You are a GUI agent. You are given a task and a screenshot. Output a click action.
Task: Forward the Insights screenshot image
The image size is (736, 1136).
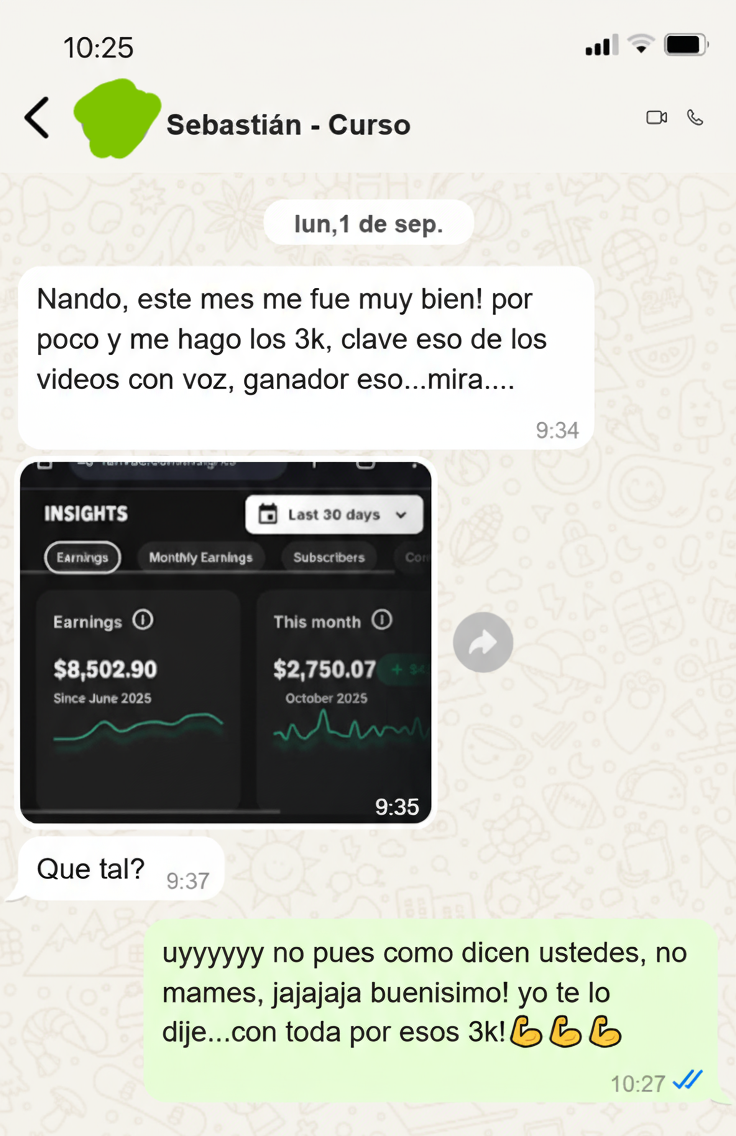click(x=483, y=642)
